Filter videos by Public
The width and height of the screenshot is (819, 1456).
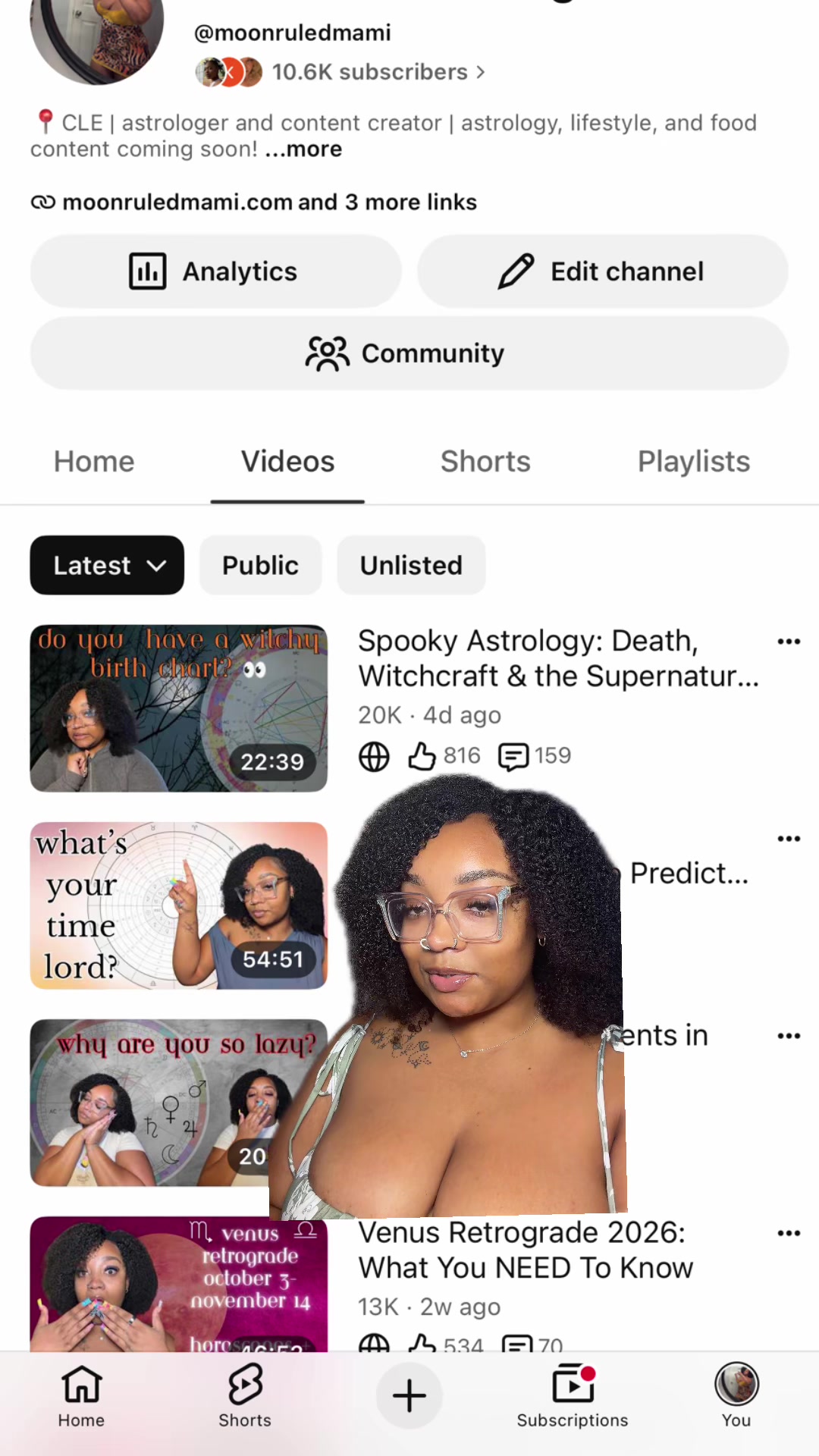coord(260,565)
